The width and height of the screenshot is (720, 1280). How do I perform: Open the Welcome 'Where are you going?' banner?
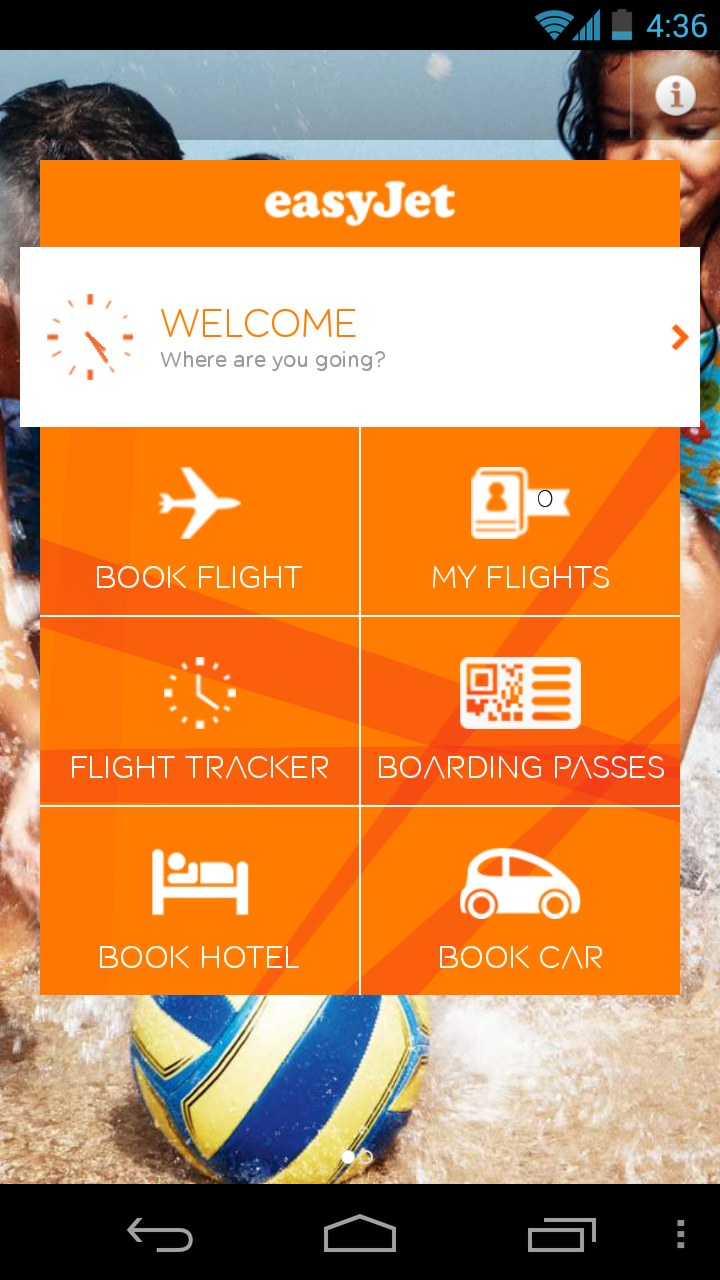pos(360,337)
